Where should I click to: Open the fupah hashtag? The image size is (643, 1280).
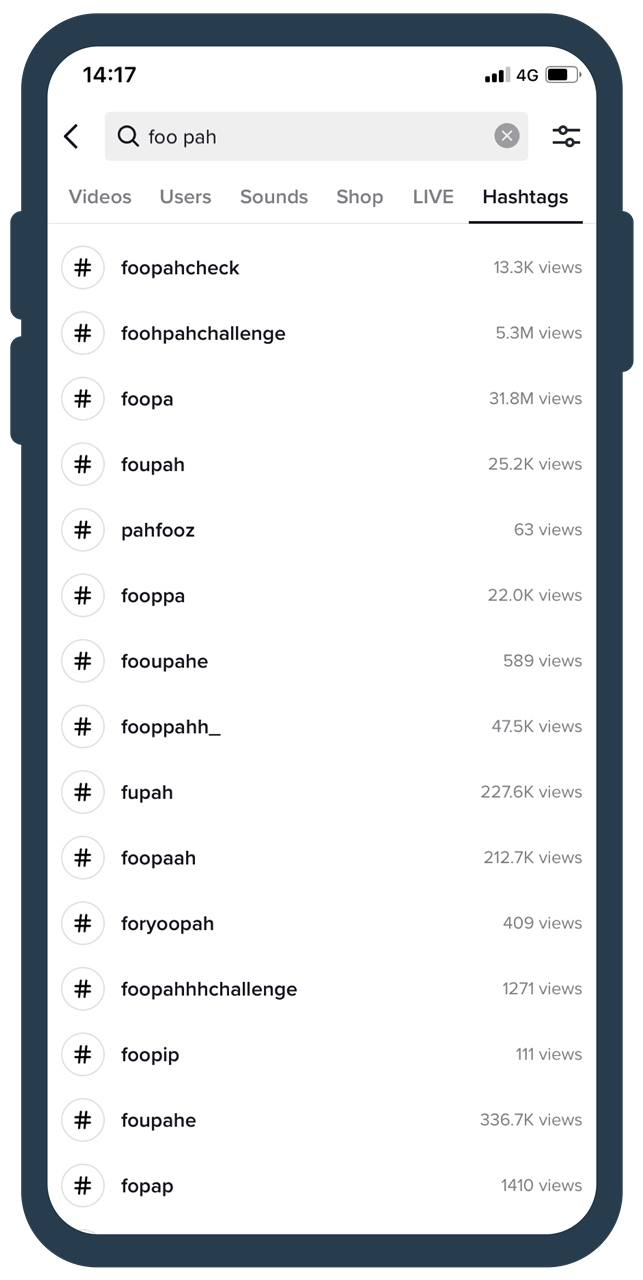tap(321, 792)
